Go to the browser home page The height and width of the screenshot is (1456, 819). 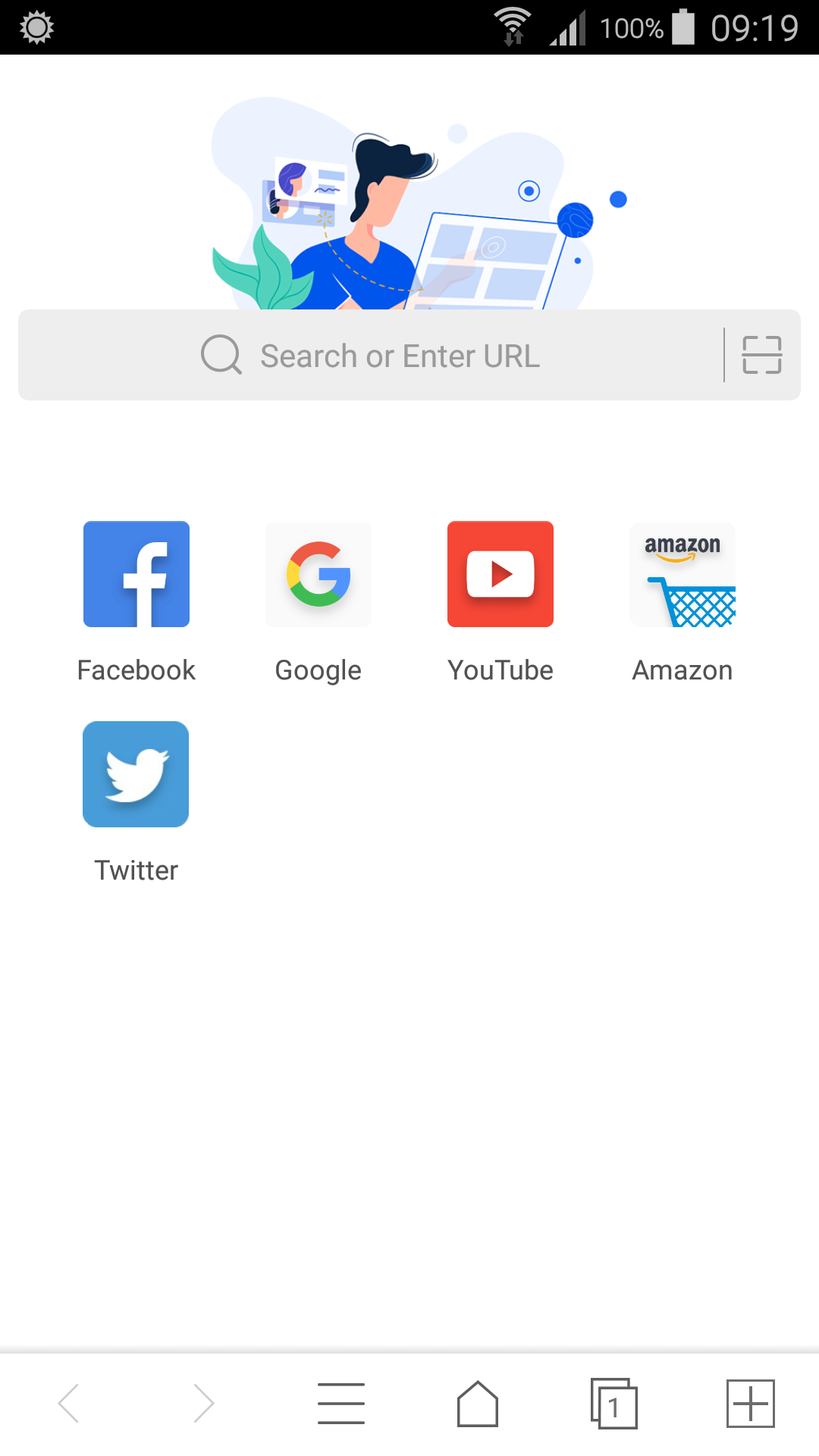pos(478,1404)
